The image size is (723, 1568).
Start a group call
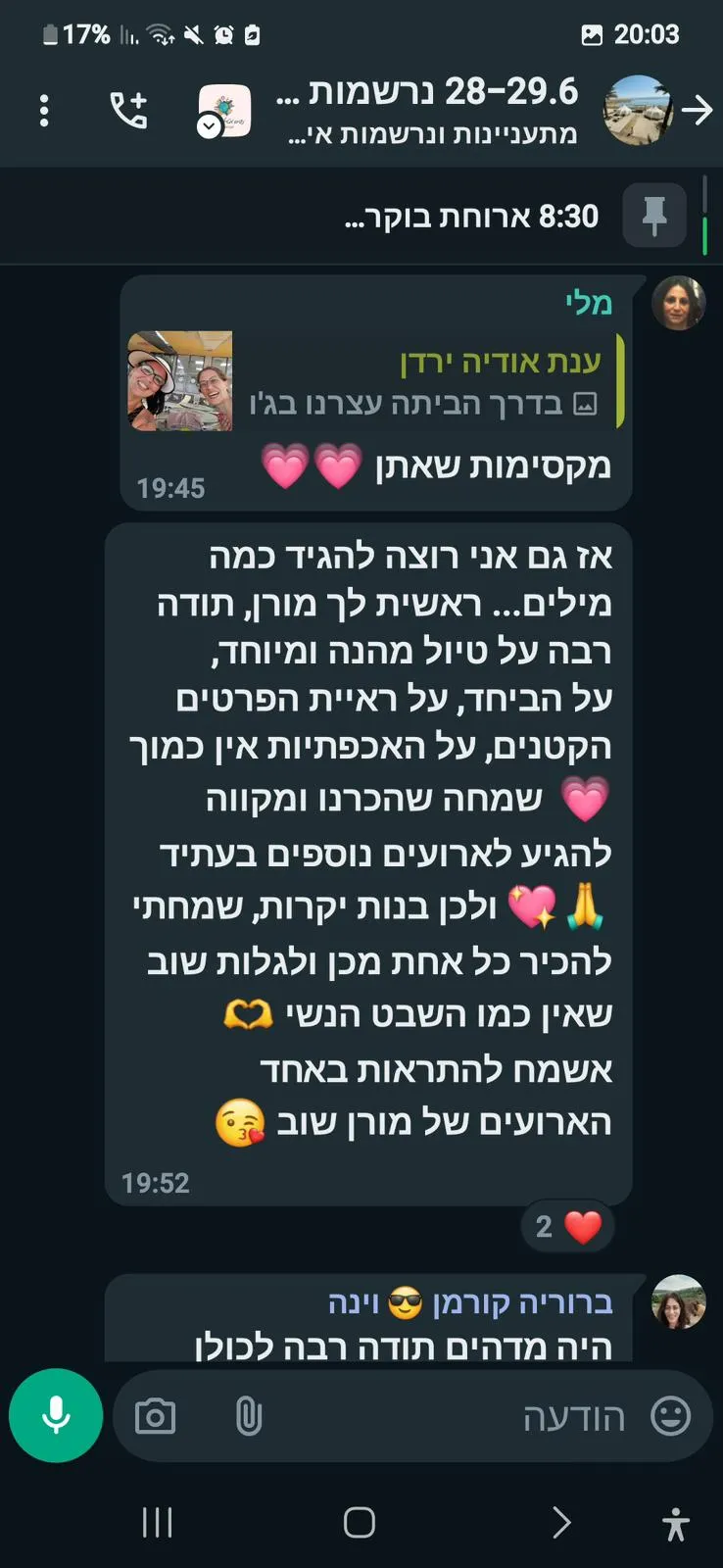128,111
